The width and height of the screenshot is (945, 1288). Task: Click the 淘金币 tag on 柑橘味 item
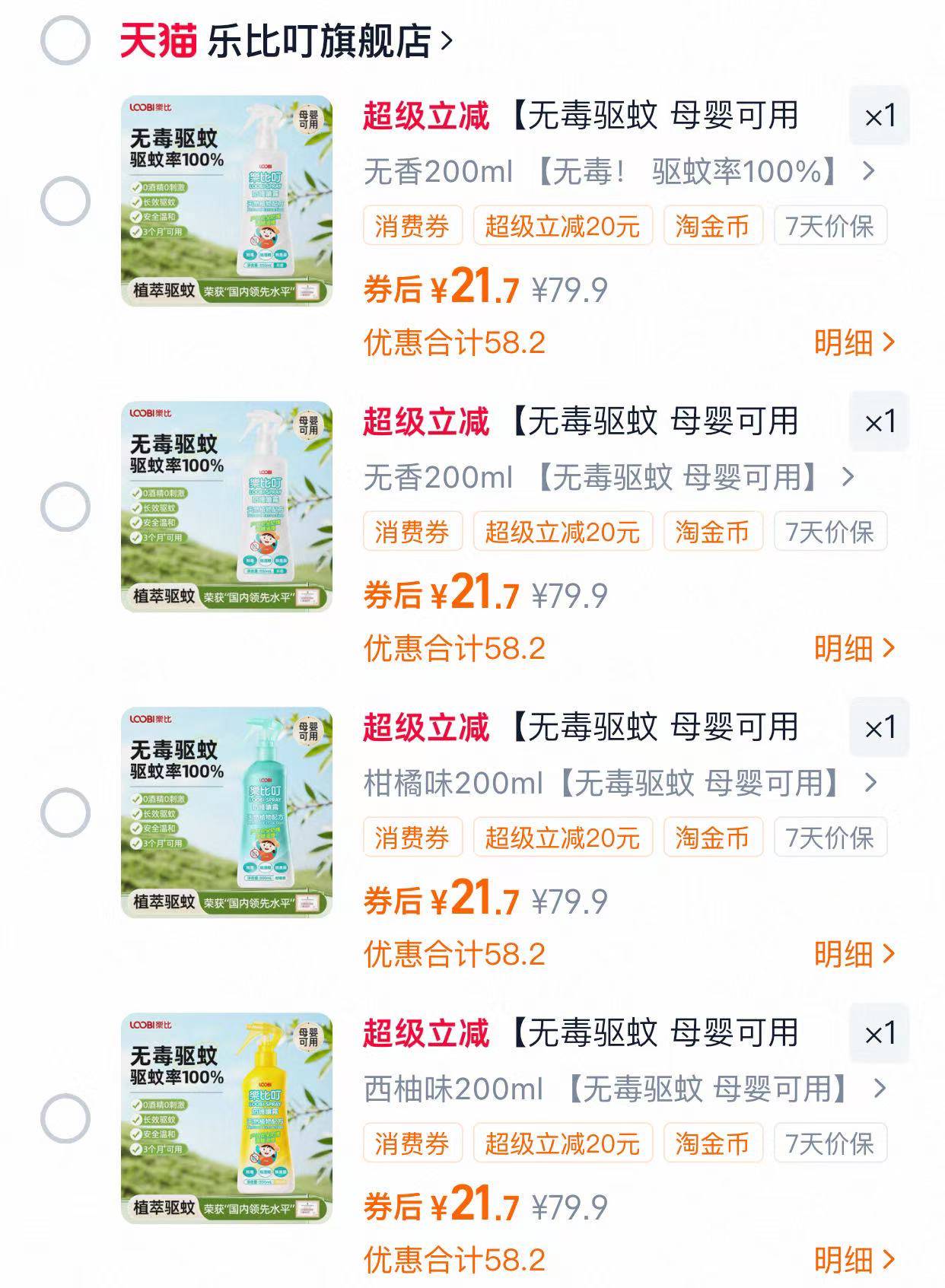click(x=713, y=837)
